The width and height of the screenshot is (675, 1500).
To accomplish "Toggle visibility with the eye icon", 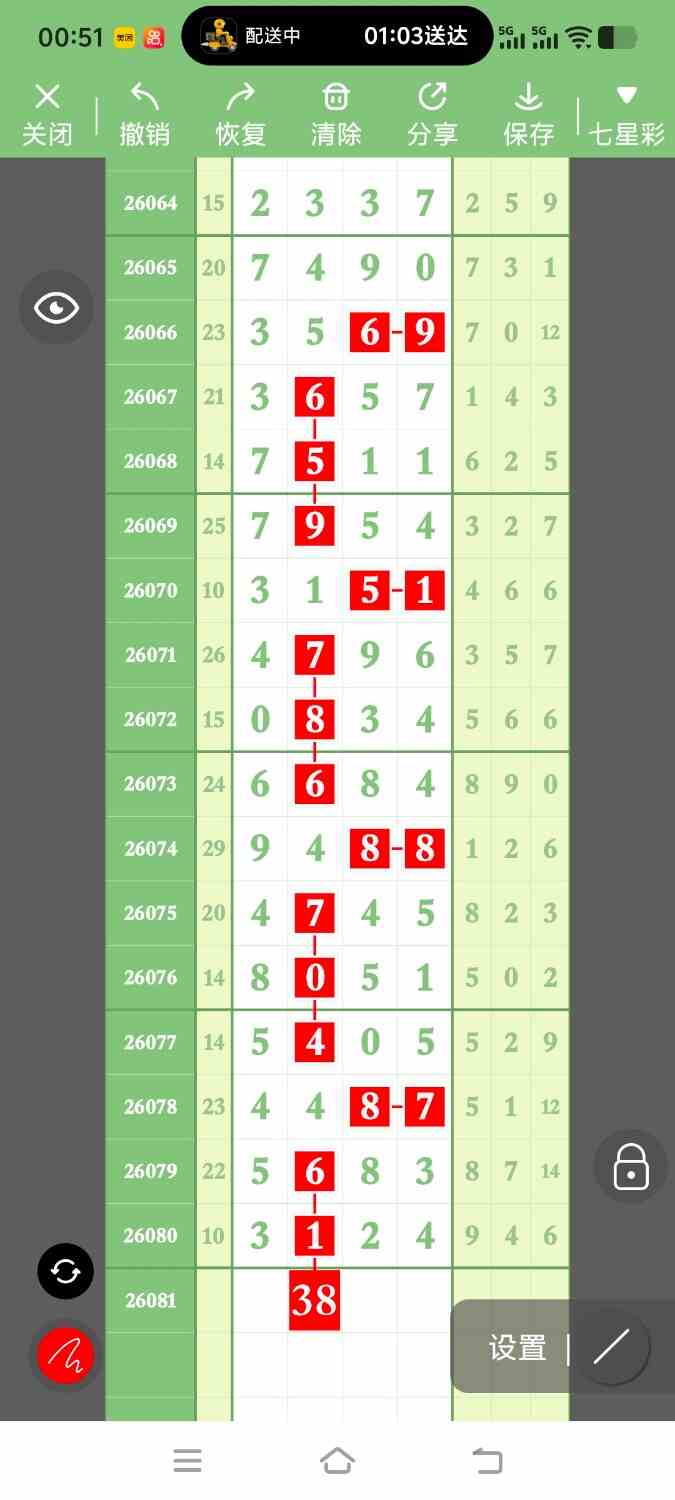I will click(56, 308).
